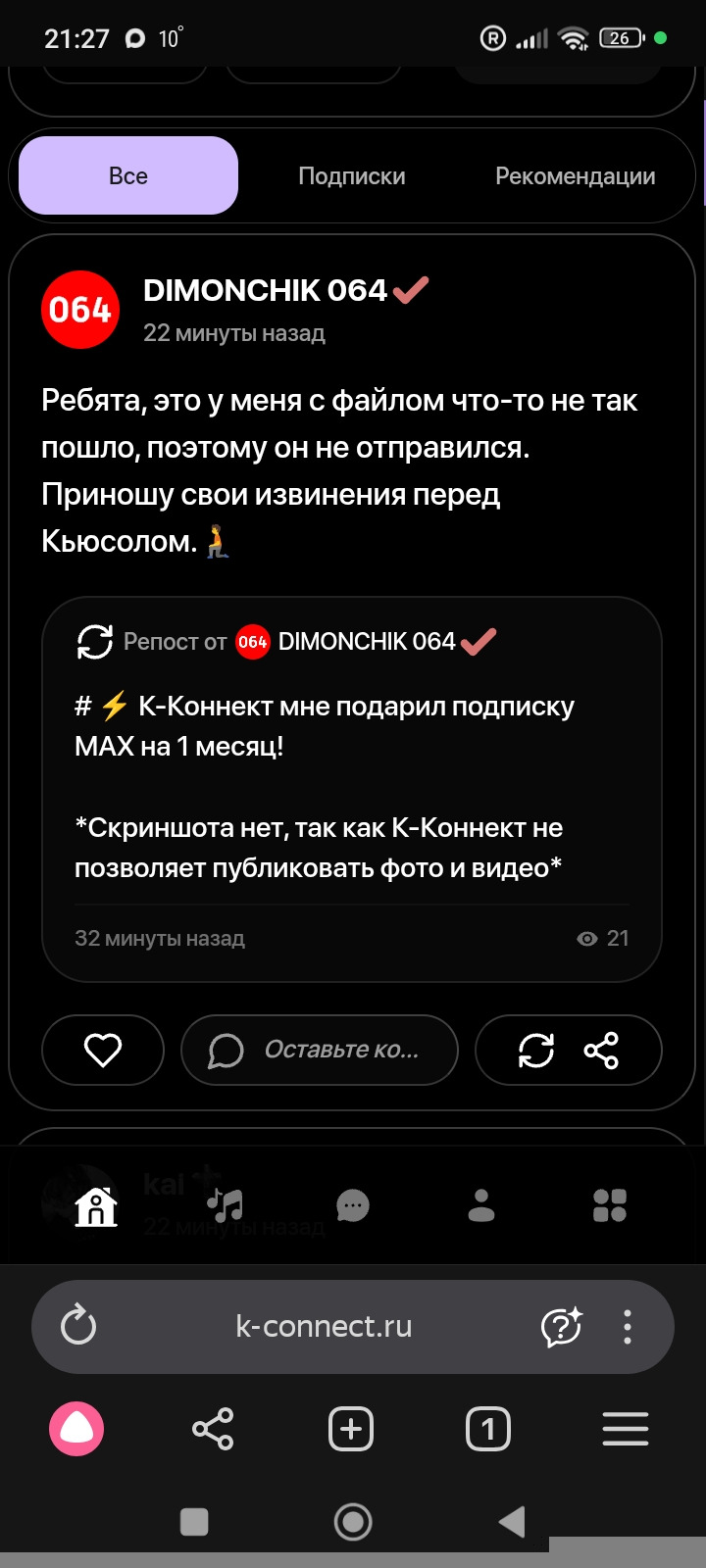Share the post via the share icon
Viewport: 706px width, 1568px height.
click(x=601, y=1051)
